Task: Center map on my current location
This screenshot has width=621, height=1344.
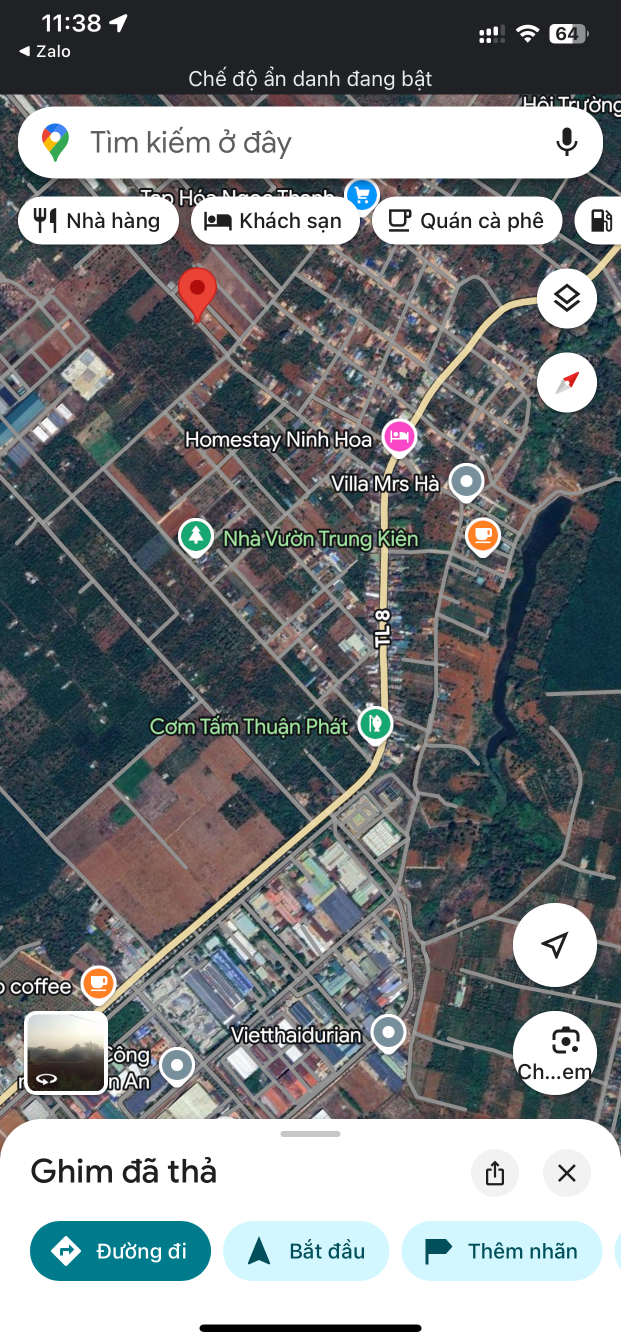Action: [555, 945]
